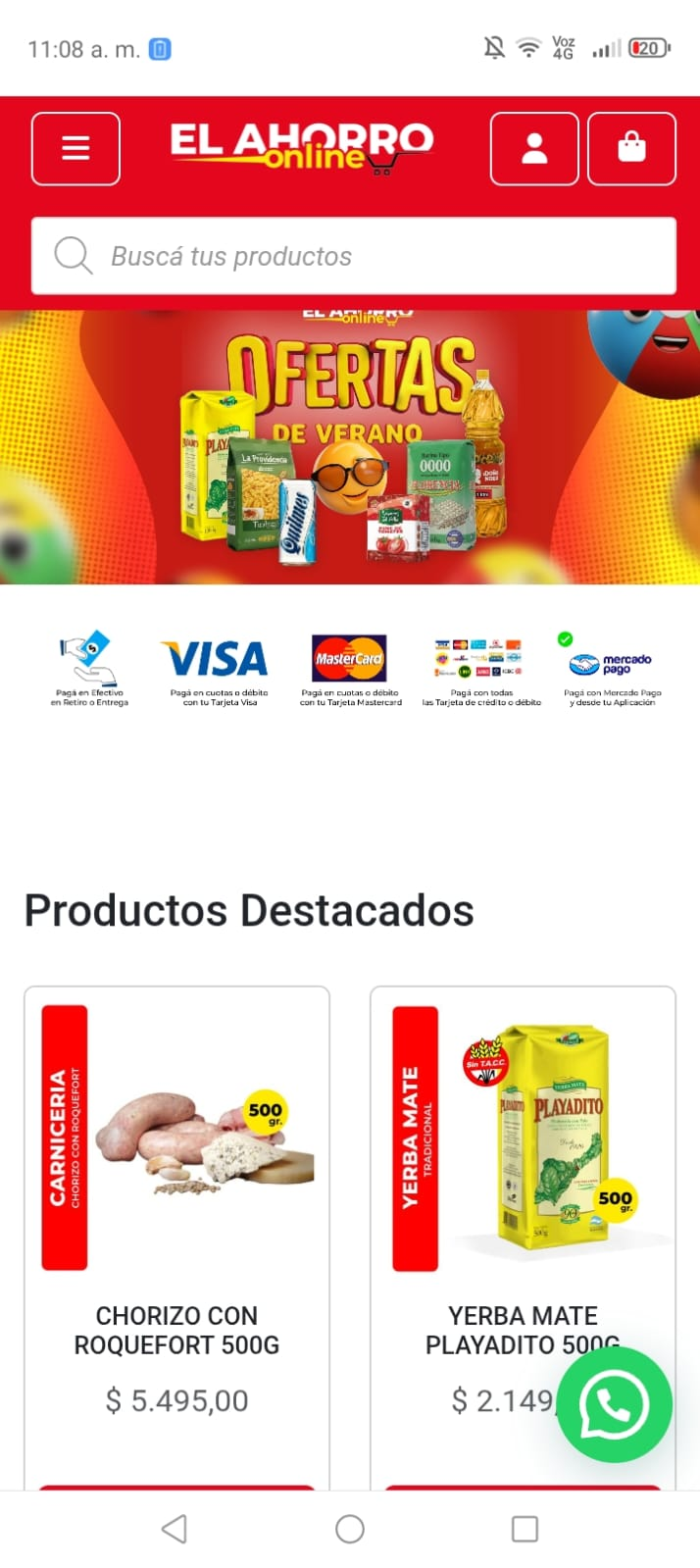Go to the El Ahorro Online homepage logo
This screenshot has width=700, height=1568.
[x=302, y=147]
